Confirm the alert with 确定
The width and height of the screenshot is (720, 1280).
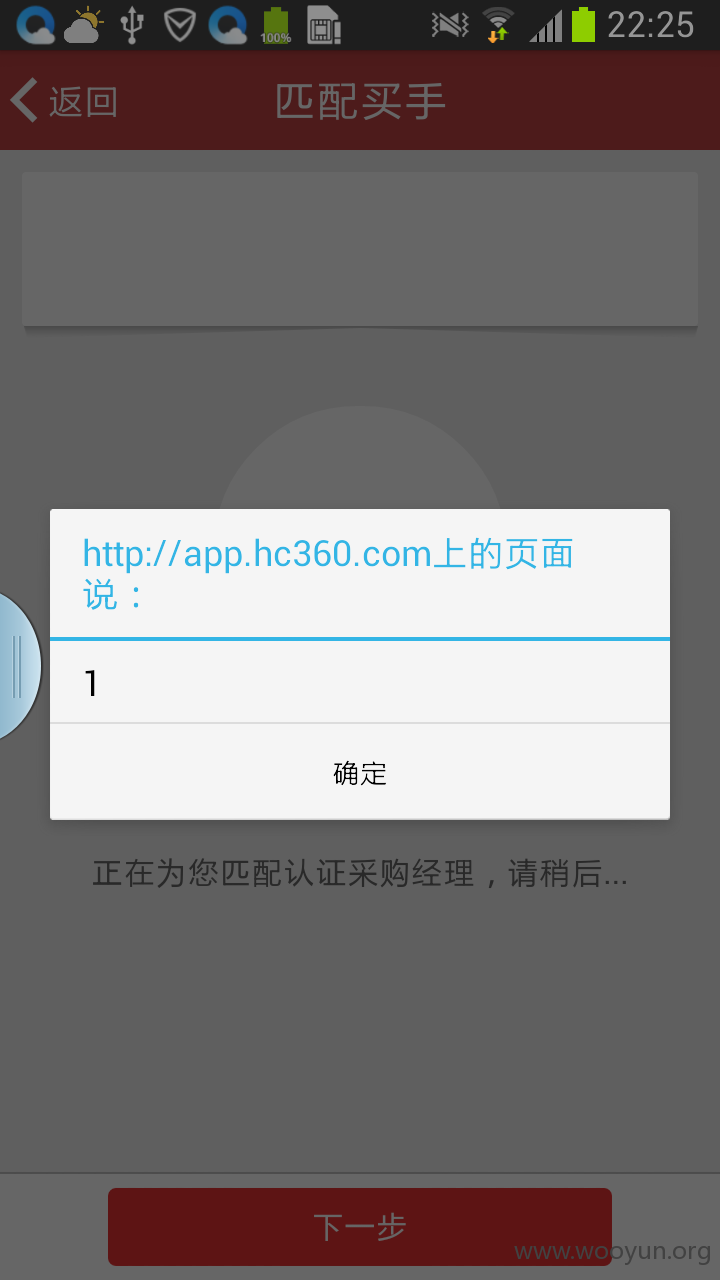click(x=360, y=772)
